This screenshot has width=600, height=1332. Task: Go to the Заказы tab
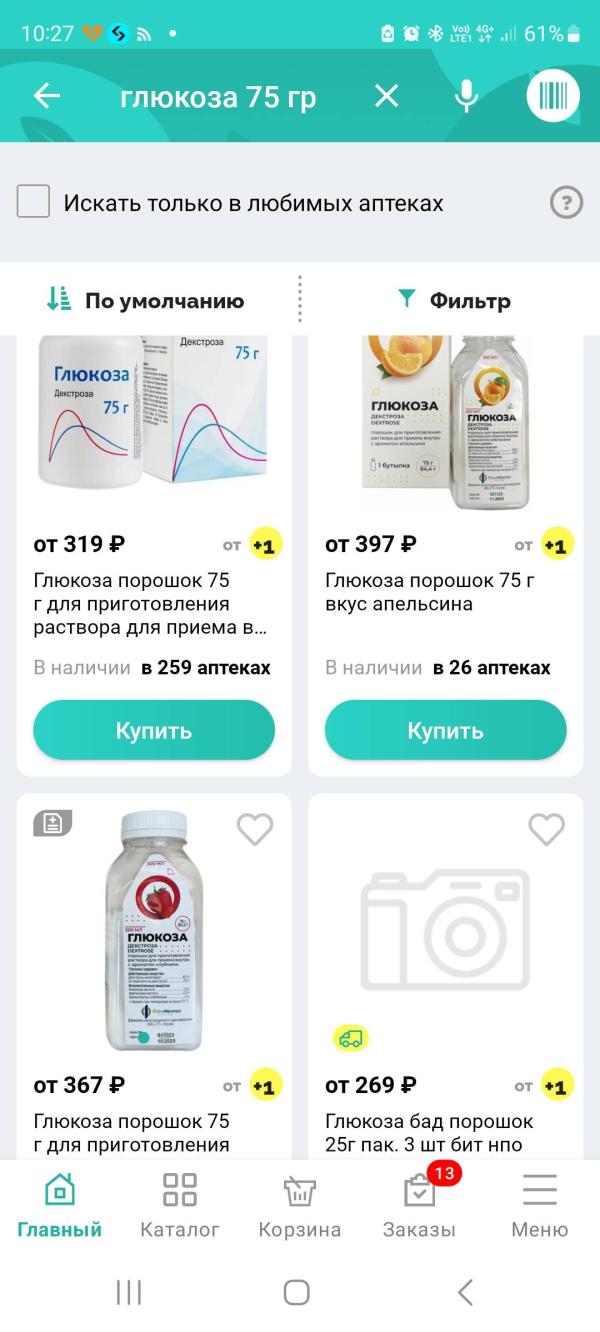[419, 1205]
